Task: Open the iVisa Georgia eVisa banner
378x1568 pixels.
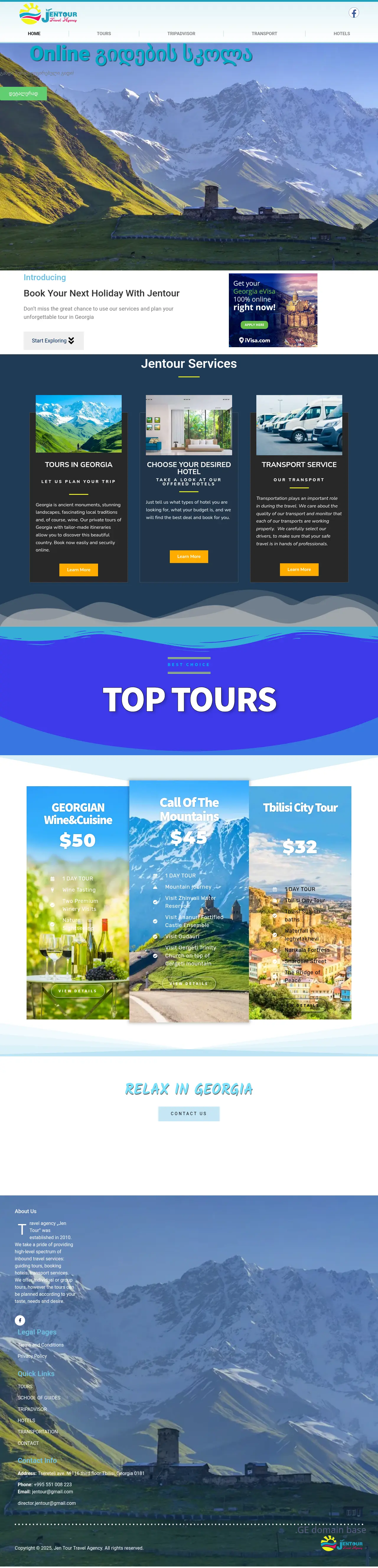Action: tap(273, 310)
